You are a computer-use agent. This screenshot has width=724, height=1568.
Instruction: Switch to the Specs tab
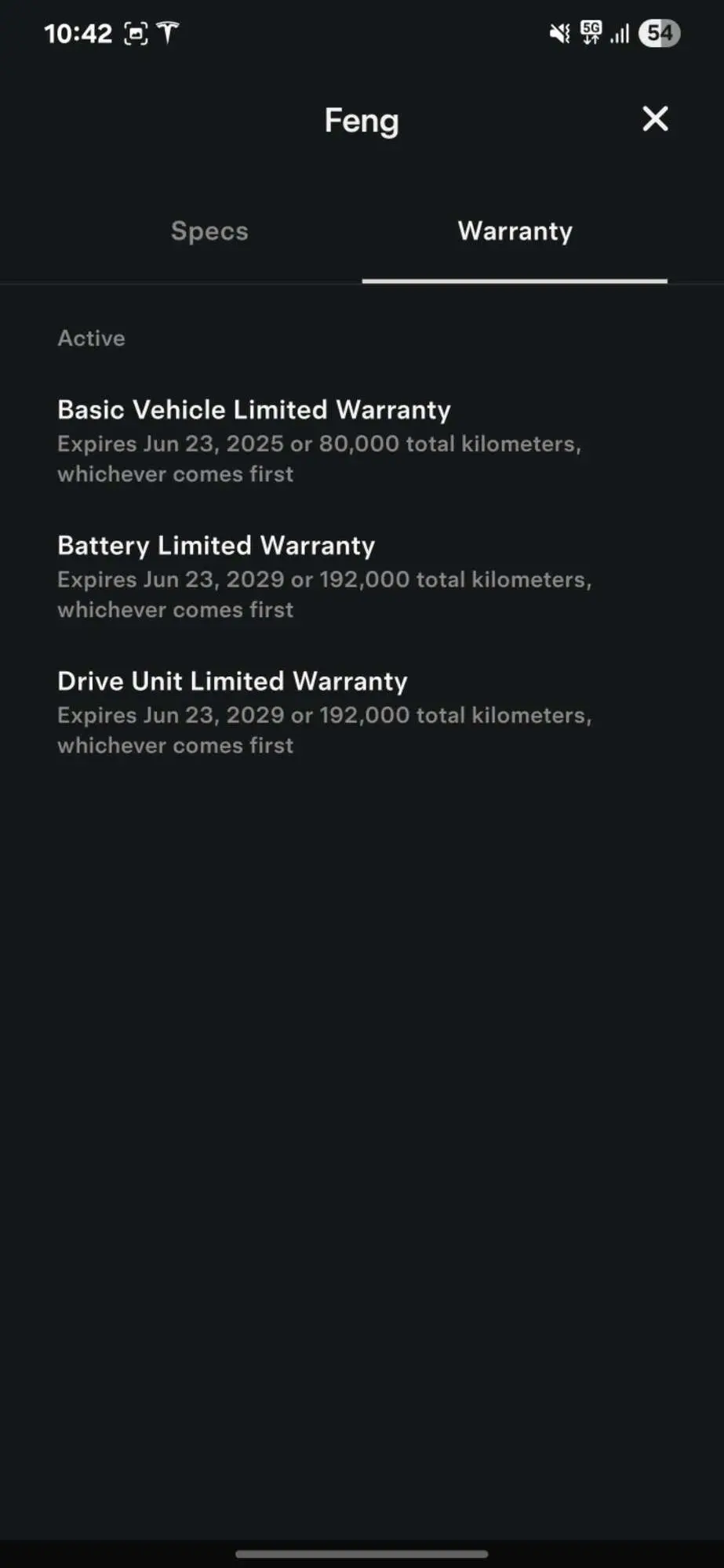point(209,231)
